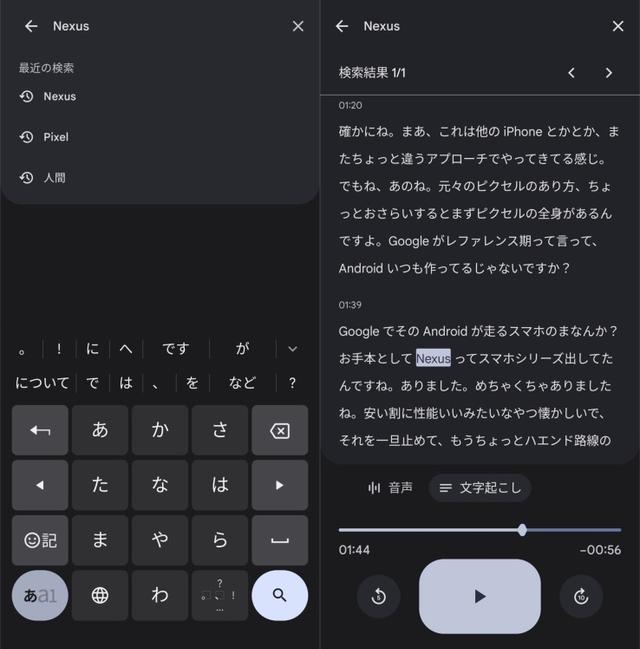Screen dimensions: 640x649
Task: Tap the keyboard search key
Action: pyautogui.click(x=280, y=595)
